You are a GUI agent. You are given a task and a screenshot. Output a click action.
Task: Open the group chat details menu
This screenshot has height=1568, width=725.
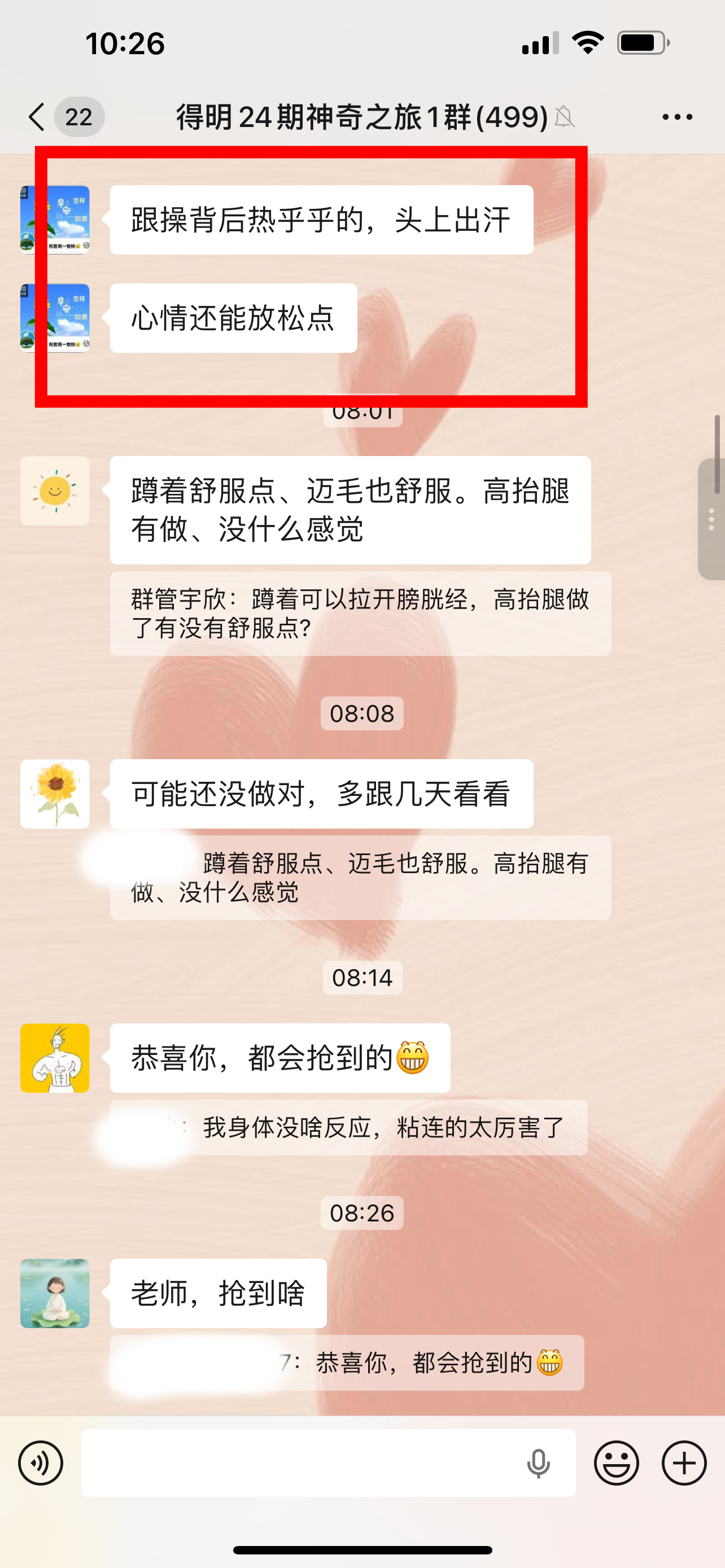677,116
